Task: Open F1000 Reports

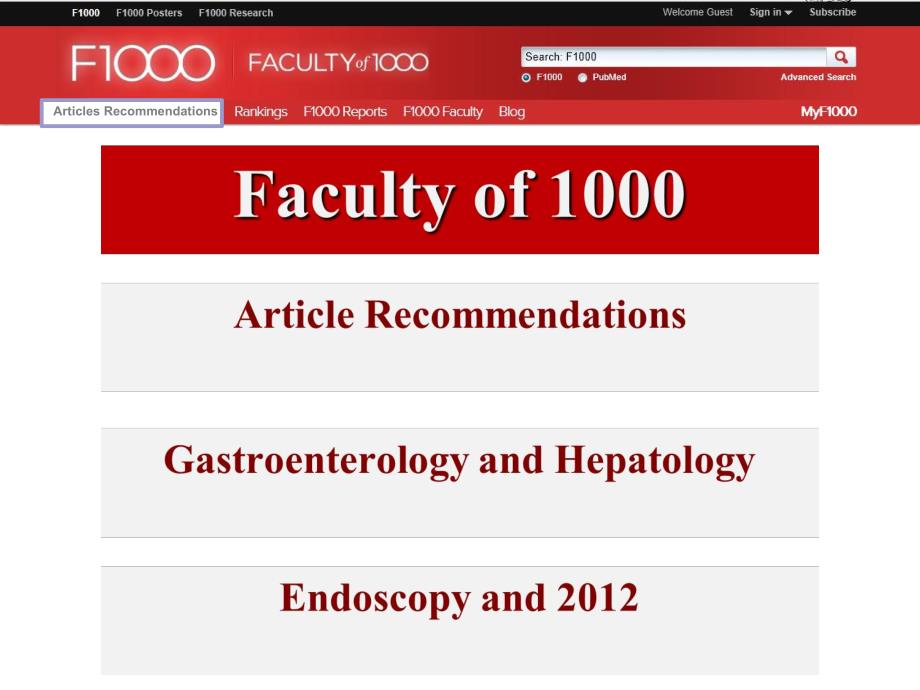Action: [345, 112]
